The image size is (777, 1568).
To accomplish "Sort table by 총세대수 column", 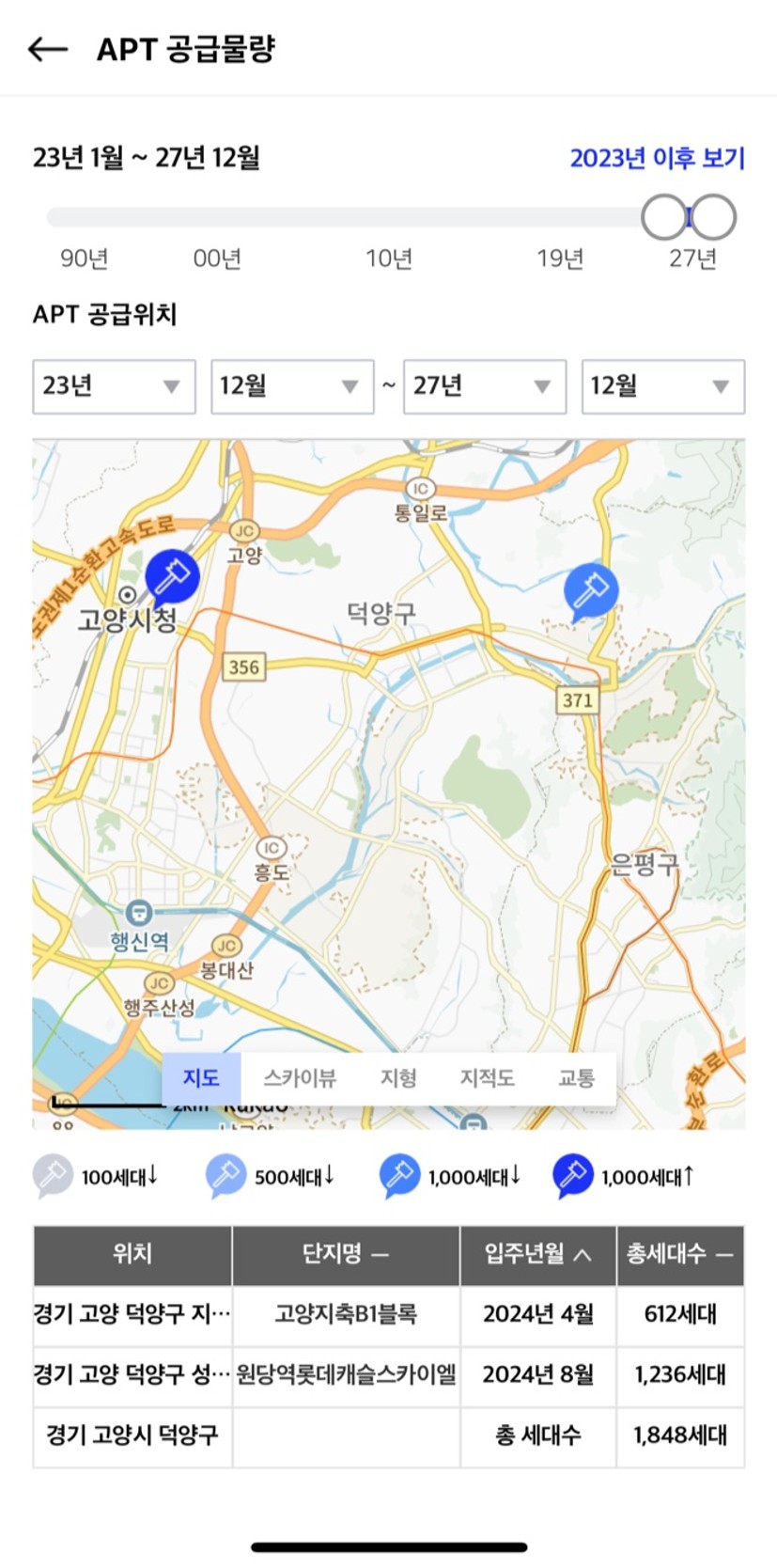I will (x=680, y=1254).
